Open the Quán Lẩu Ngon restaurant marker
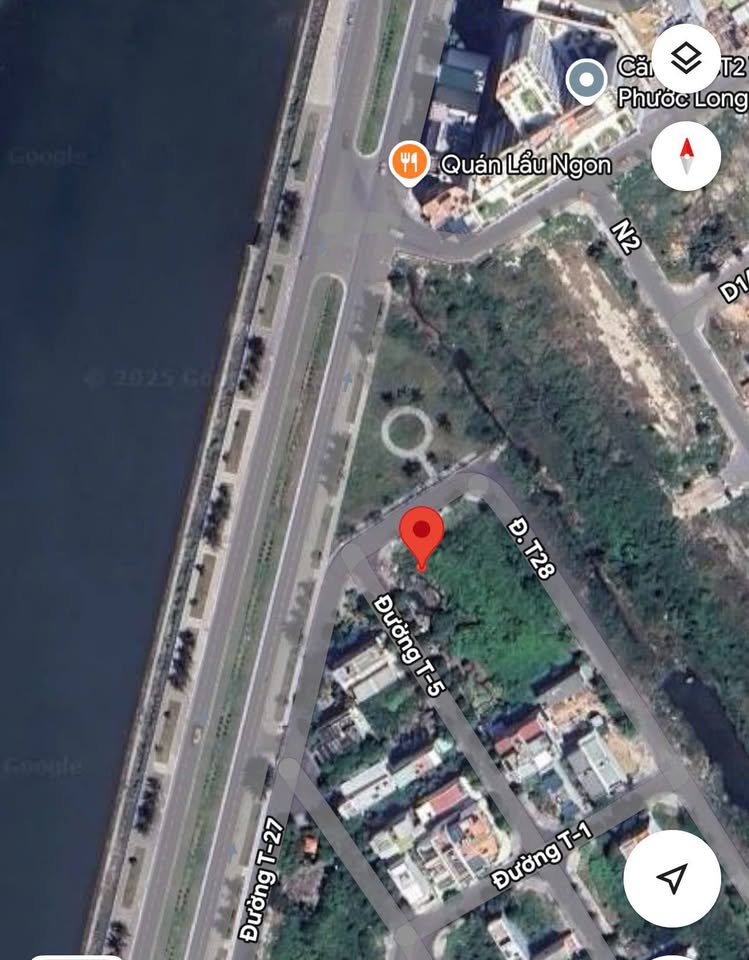 click(x=409, y=164)
